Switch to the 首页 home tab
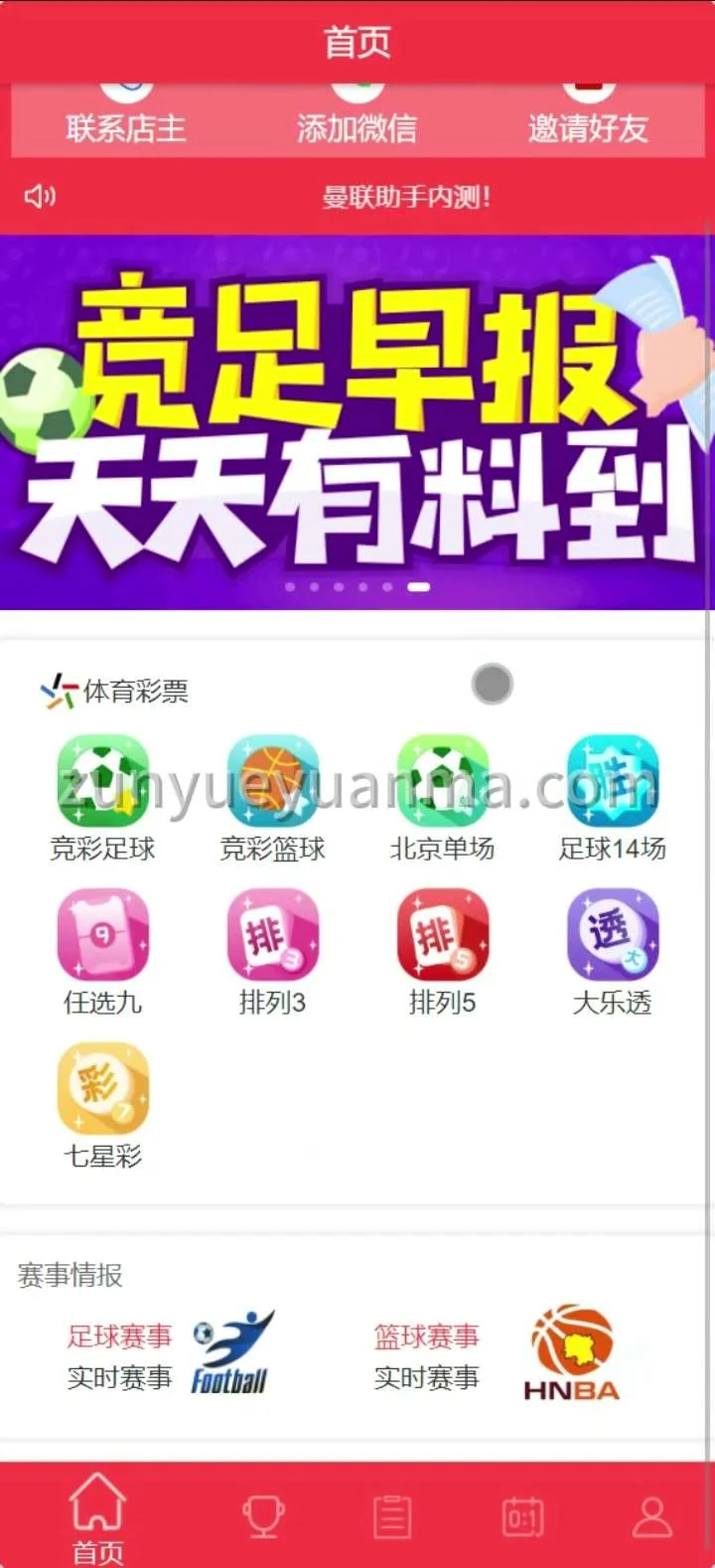715x1568 pixels. point(97,1517)
